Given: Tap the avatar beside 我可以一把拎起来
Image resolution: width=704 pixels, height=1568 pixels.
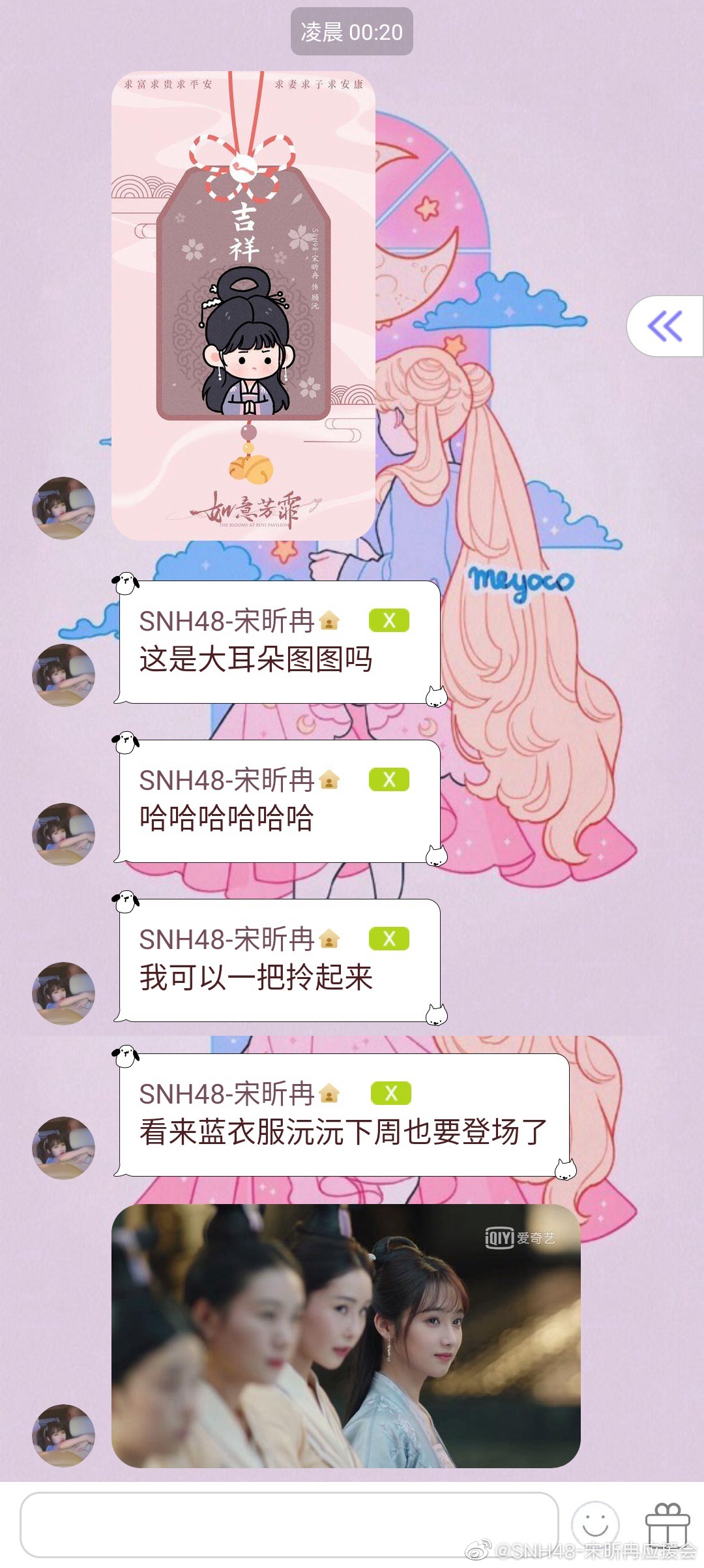Looking at the screenshot, I should [x=63, y=993].
